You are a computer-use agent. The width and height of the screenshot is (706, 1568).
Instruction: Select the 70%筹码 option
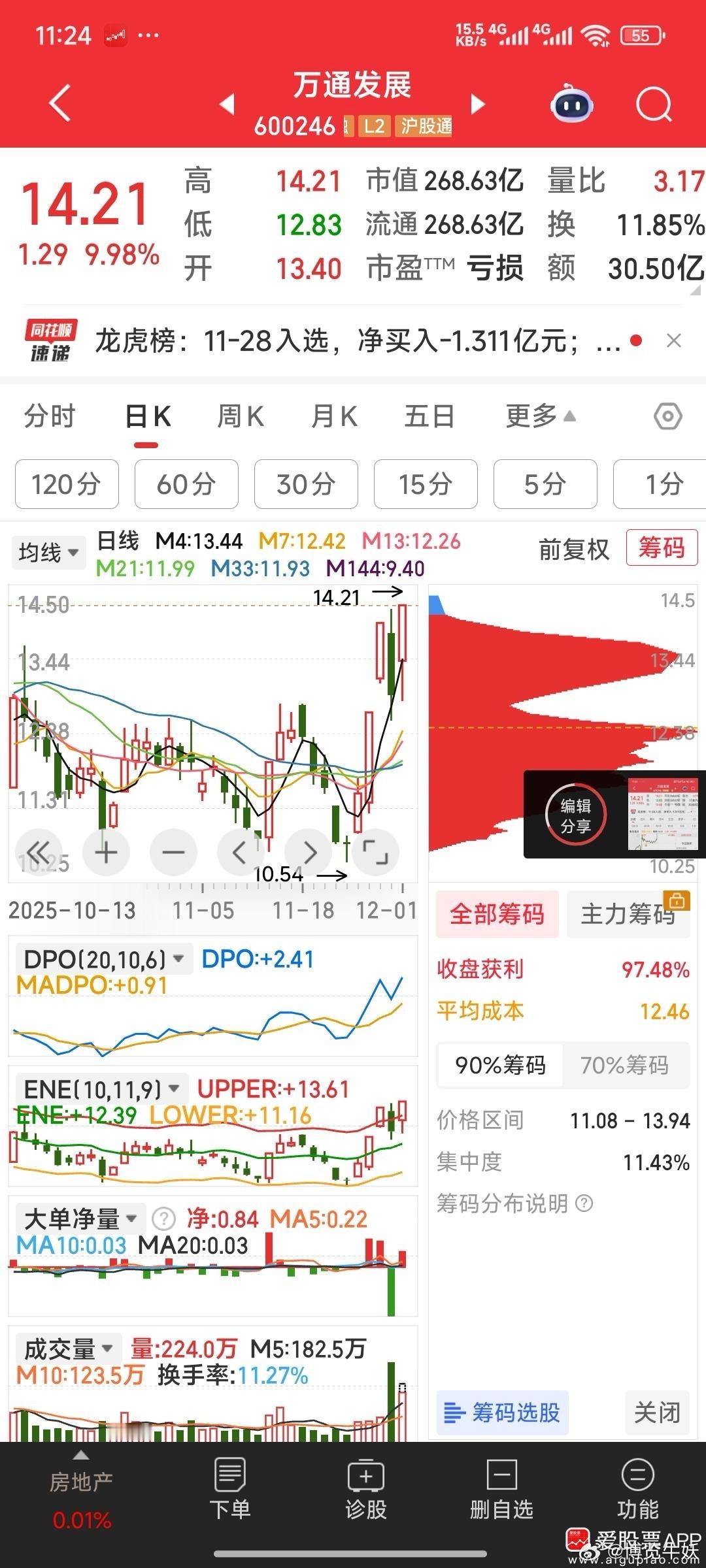628,1065
